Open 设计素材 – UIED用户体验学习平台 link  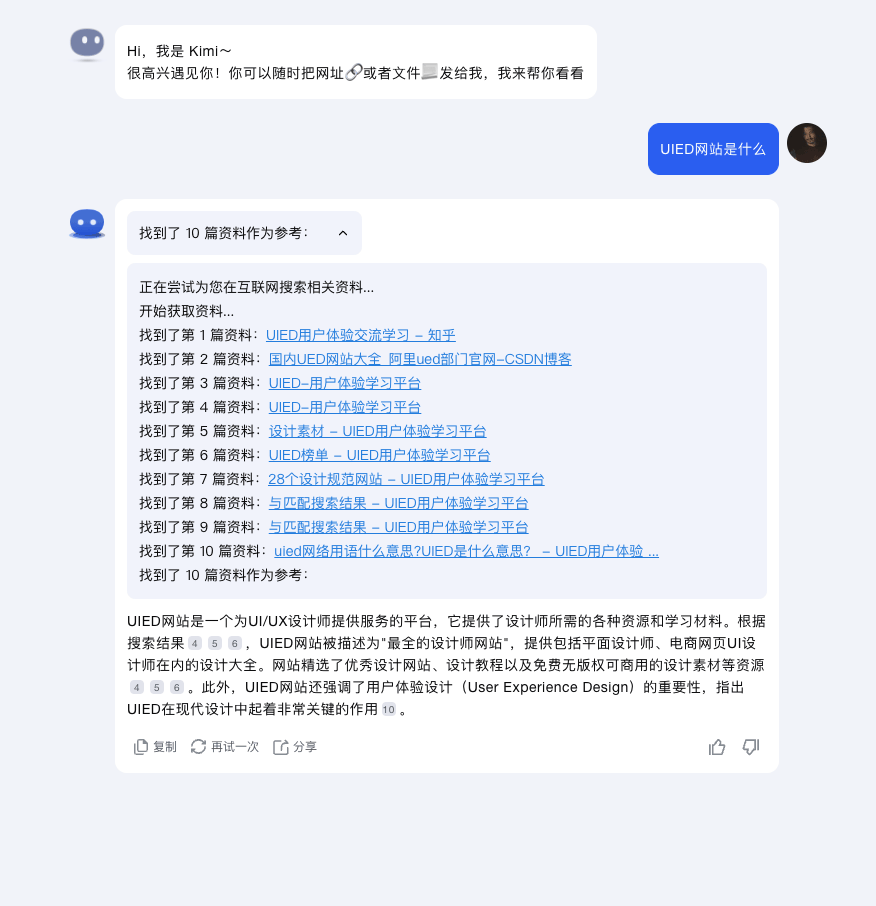pos(377,431)
